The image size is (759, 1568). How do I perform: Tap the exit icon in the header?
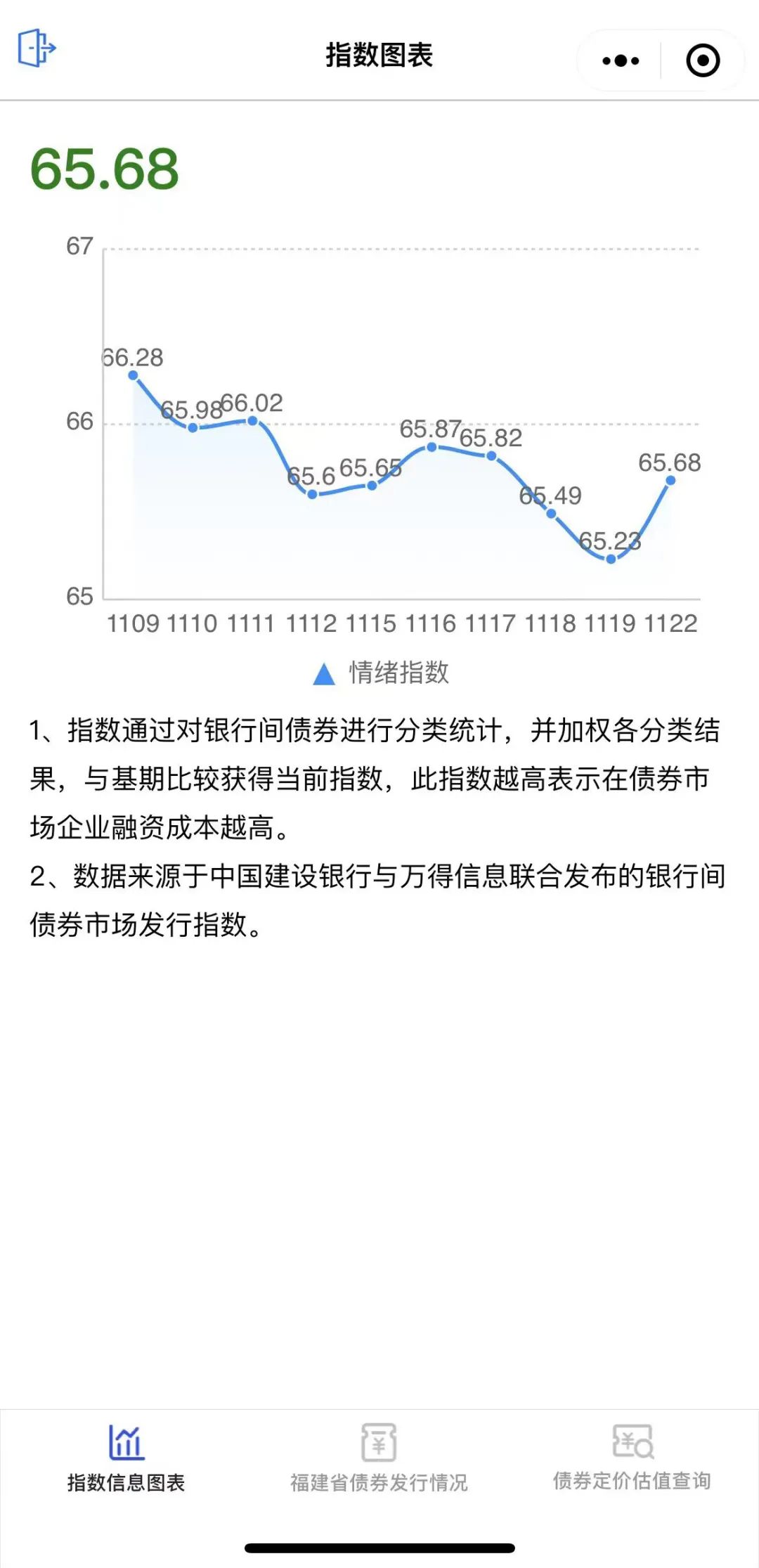coord(37,48)
